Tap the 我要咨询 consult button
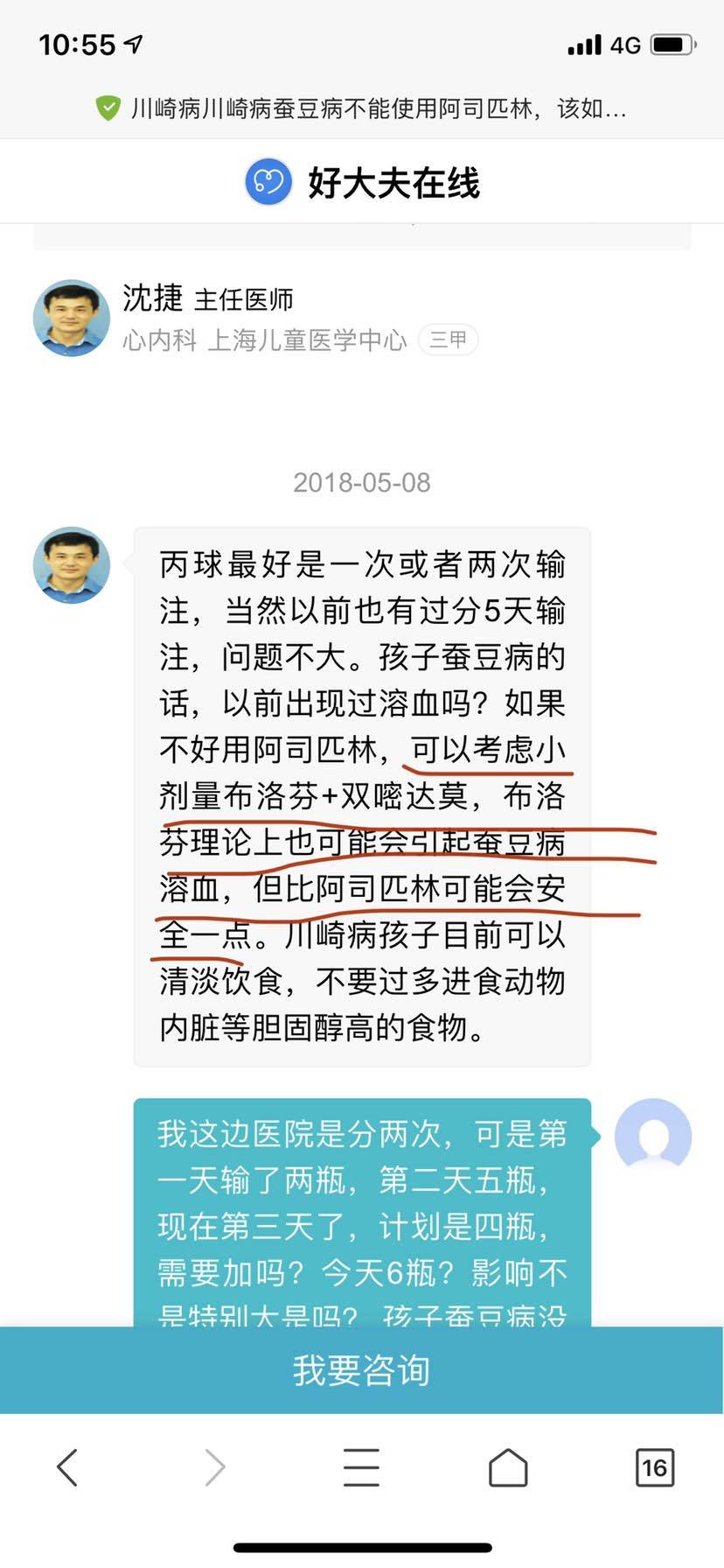This screenshot has height=1568, width=724. [361, 1370]
